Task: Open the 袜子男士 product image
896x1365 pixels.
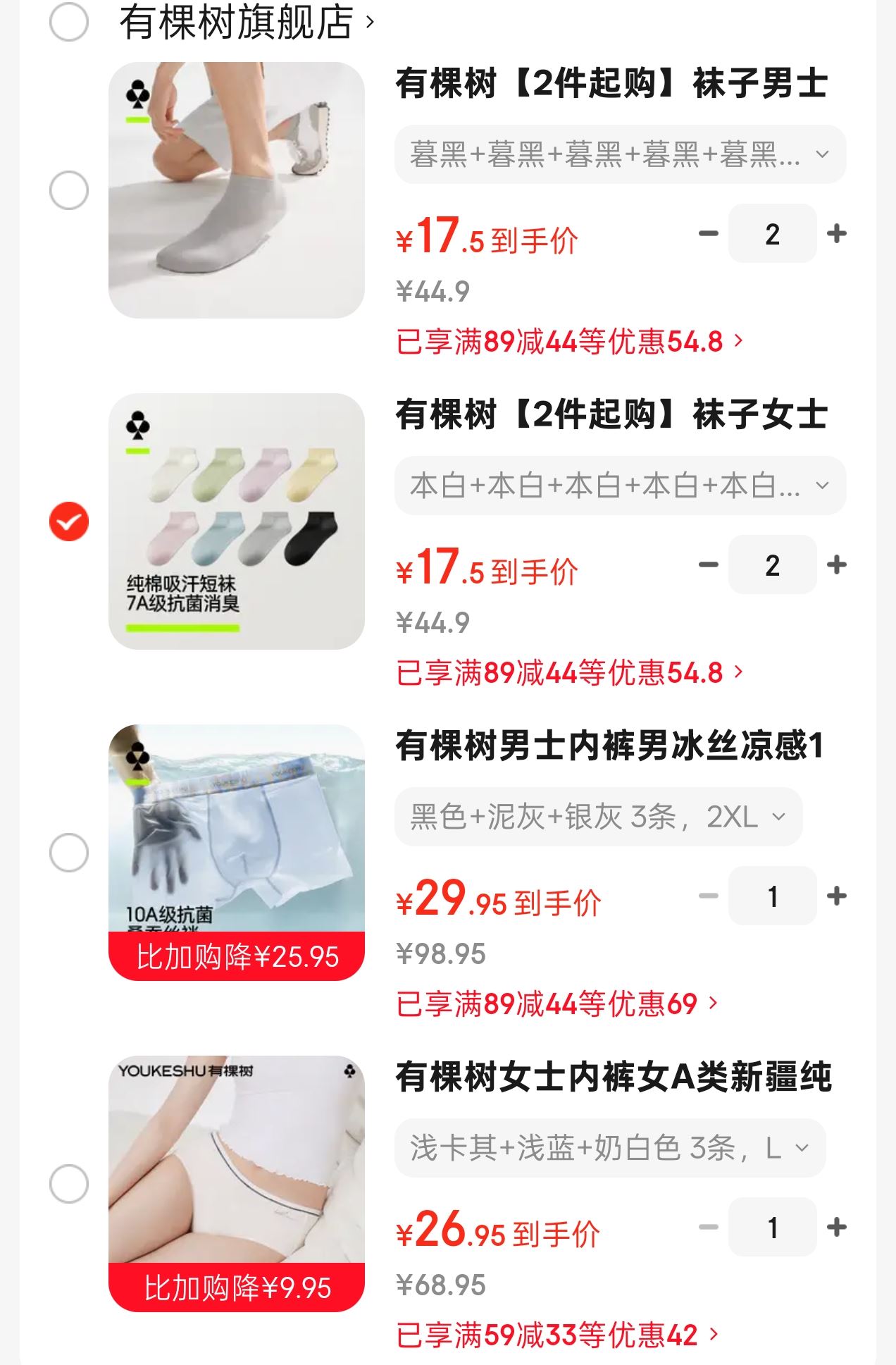Action: pyautogui.click(x=237, y=190)
